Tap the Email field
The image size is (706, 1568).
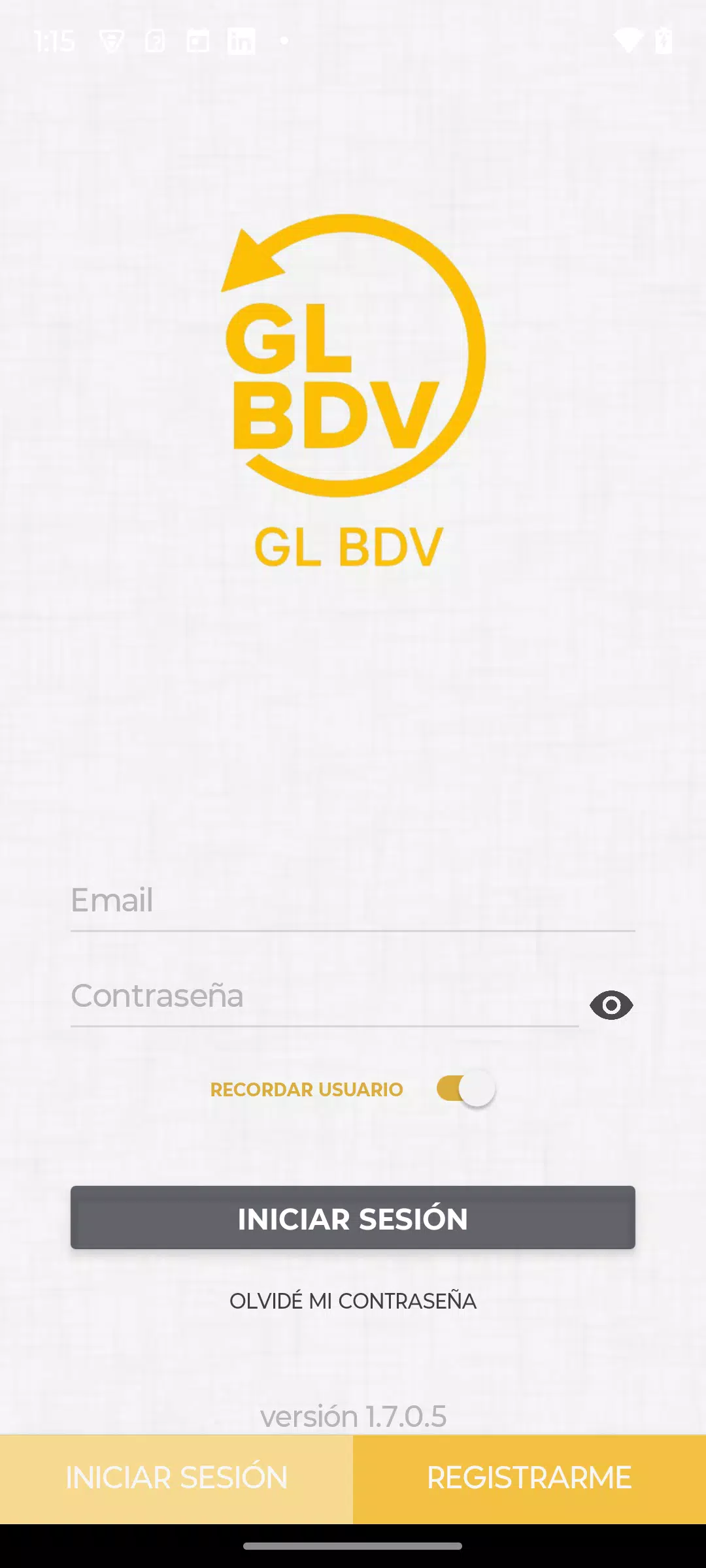click(353, 901)
